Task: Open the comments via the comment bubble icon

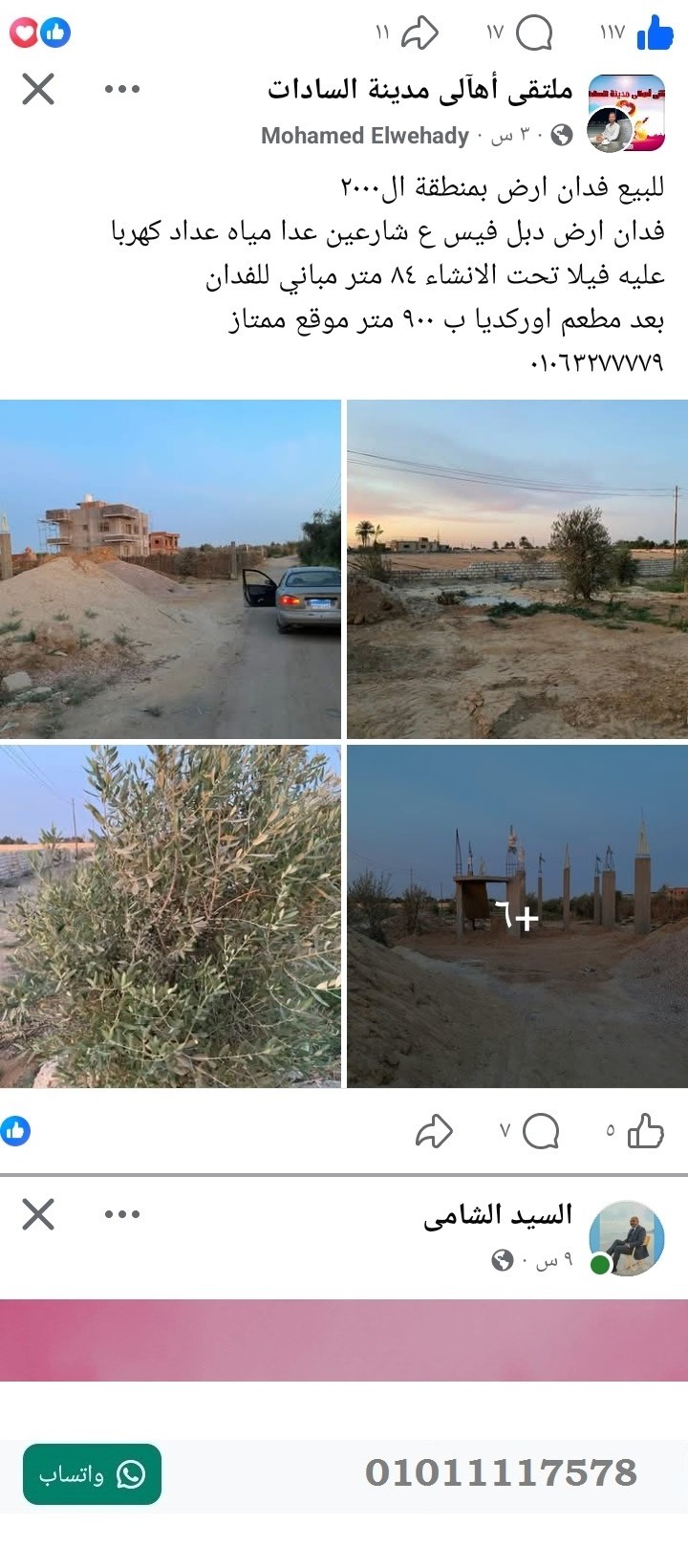Action: pos(536,33)
